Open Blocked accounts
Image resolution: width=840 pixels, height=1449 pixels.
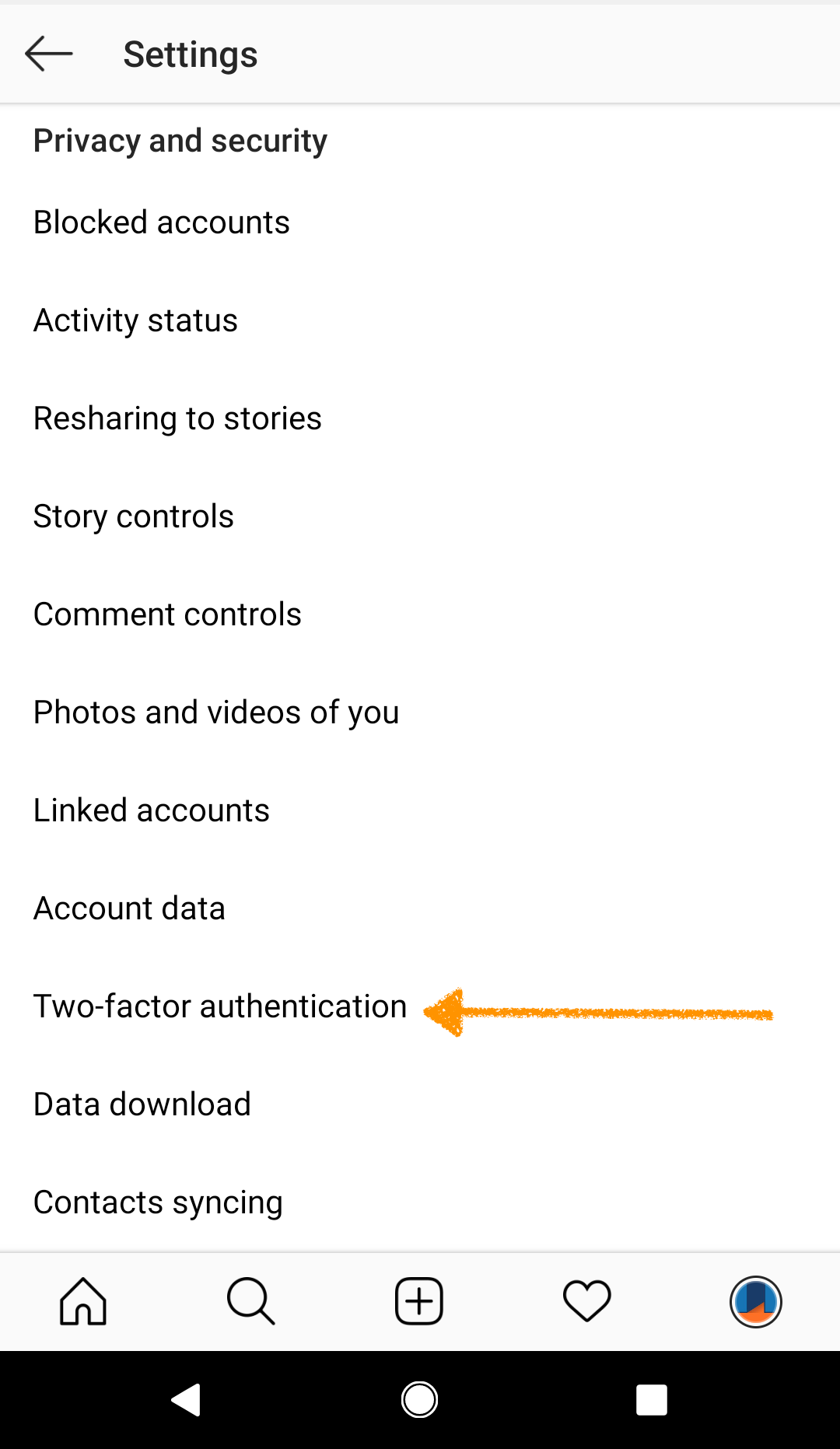click(x=162, y=222)
